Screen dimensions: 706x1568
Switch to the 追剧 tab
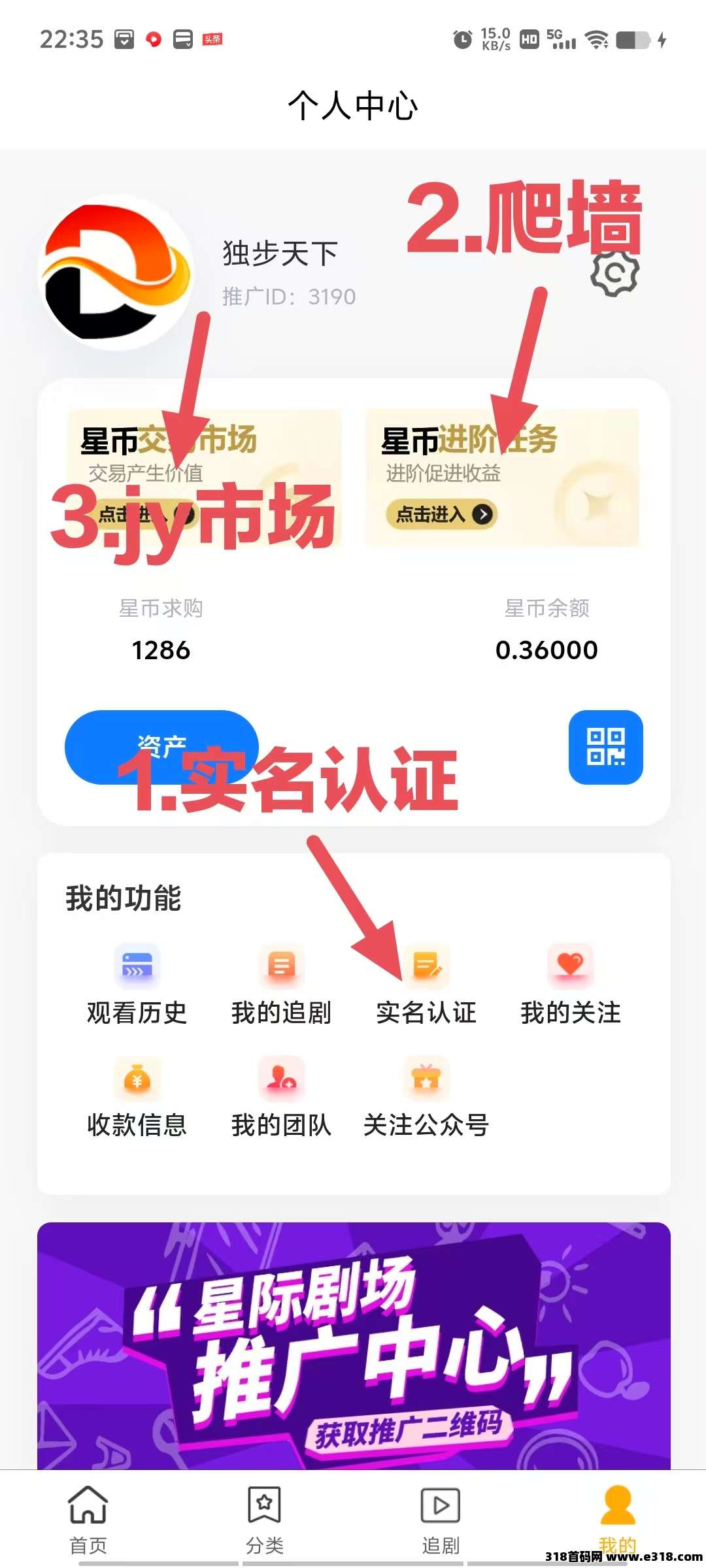click(441, 1519)
